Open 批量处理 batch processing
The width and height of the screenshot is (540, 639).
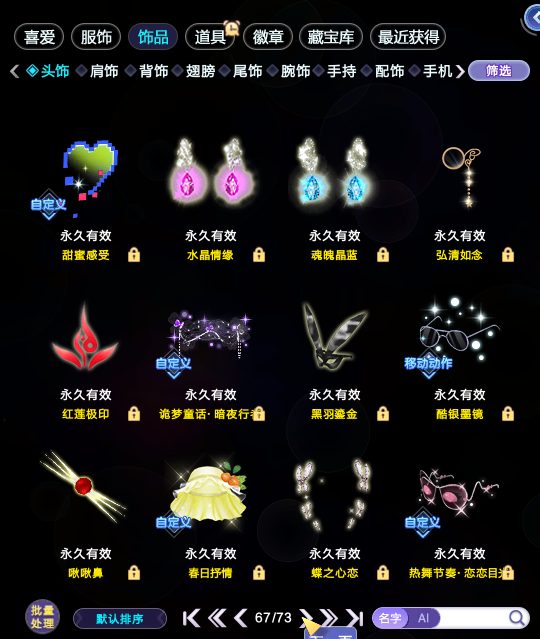pos(42,617)
